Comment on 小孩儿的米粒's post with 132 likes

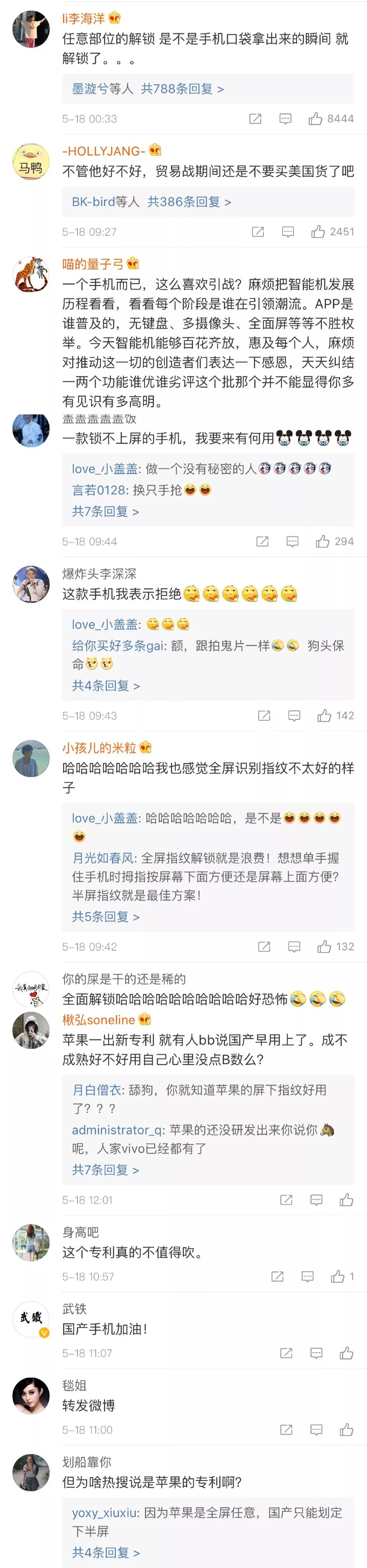pyautogui.click(x=294, y=946)
